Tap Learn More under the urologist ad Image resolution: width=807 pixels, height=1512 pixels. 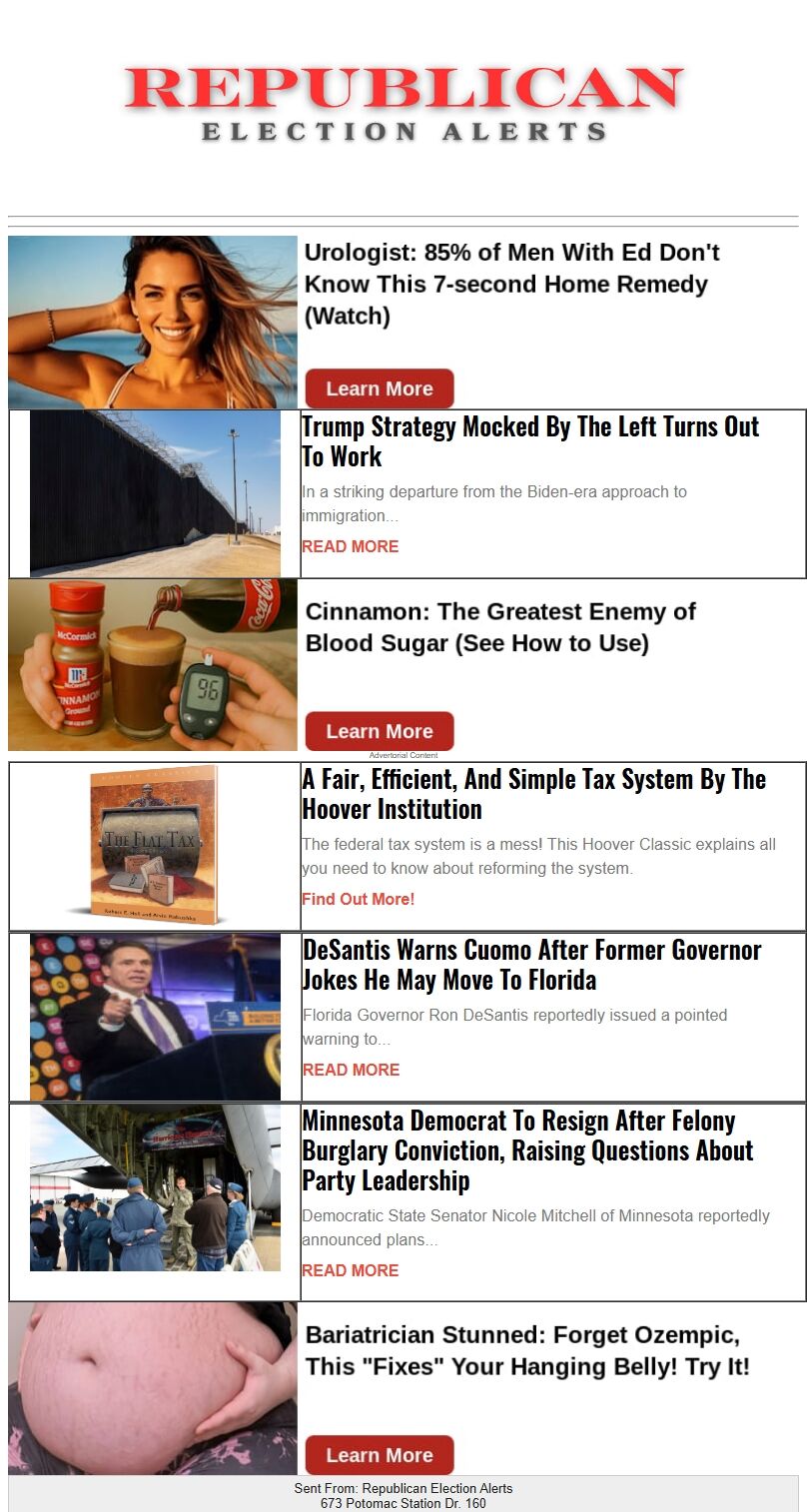pos(380,388)
